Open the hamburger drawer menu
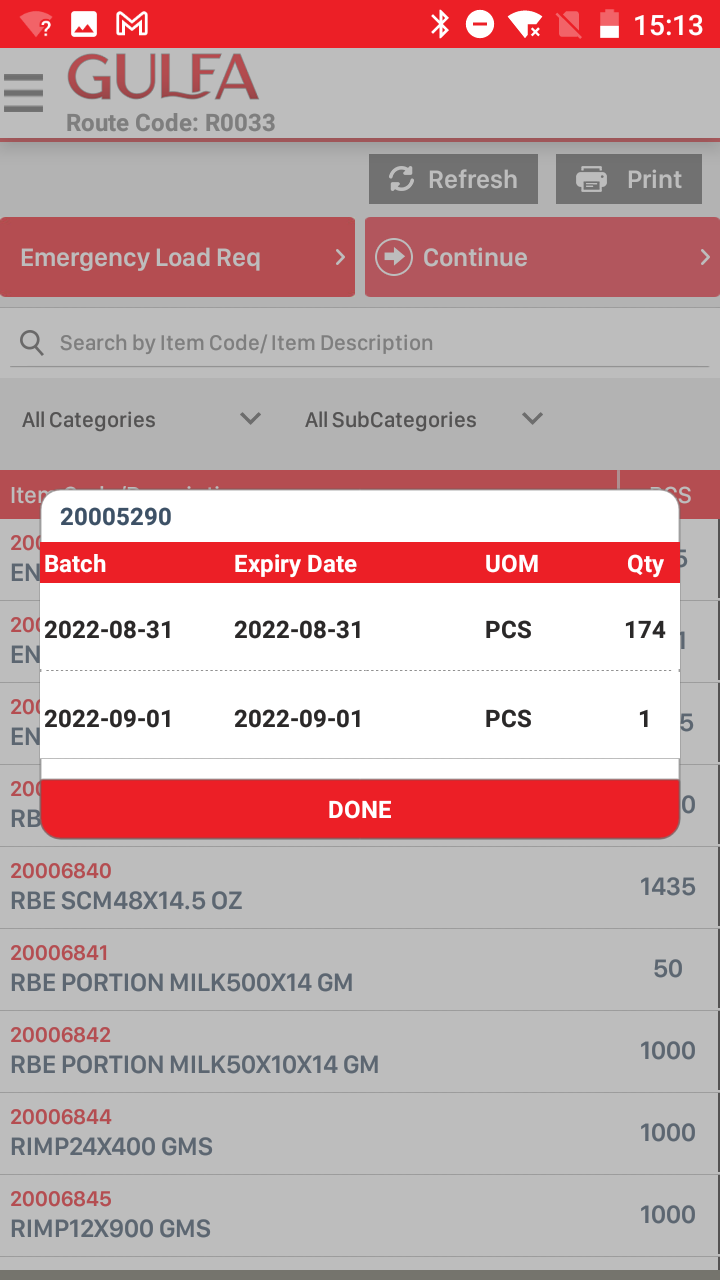Viewport: 720px width, 1280px height. click(x=23, y=93)
